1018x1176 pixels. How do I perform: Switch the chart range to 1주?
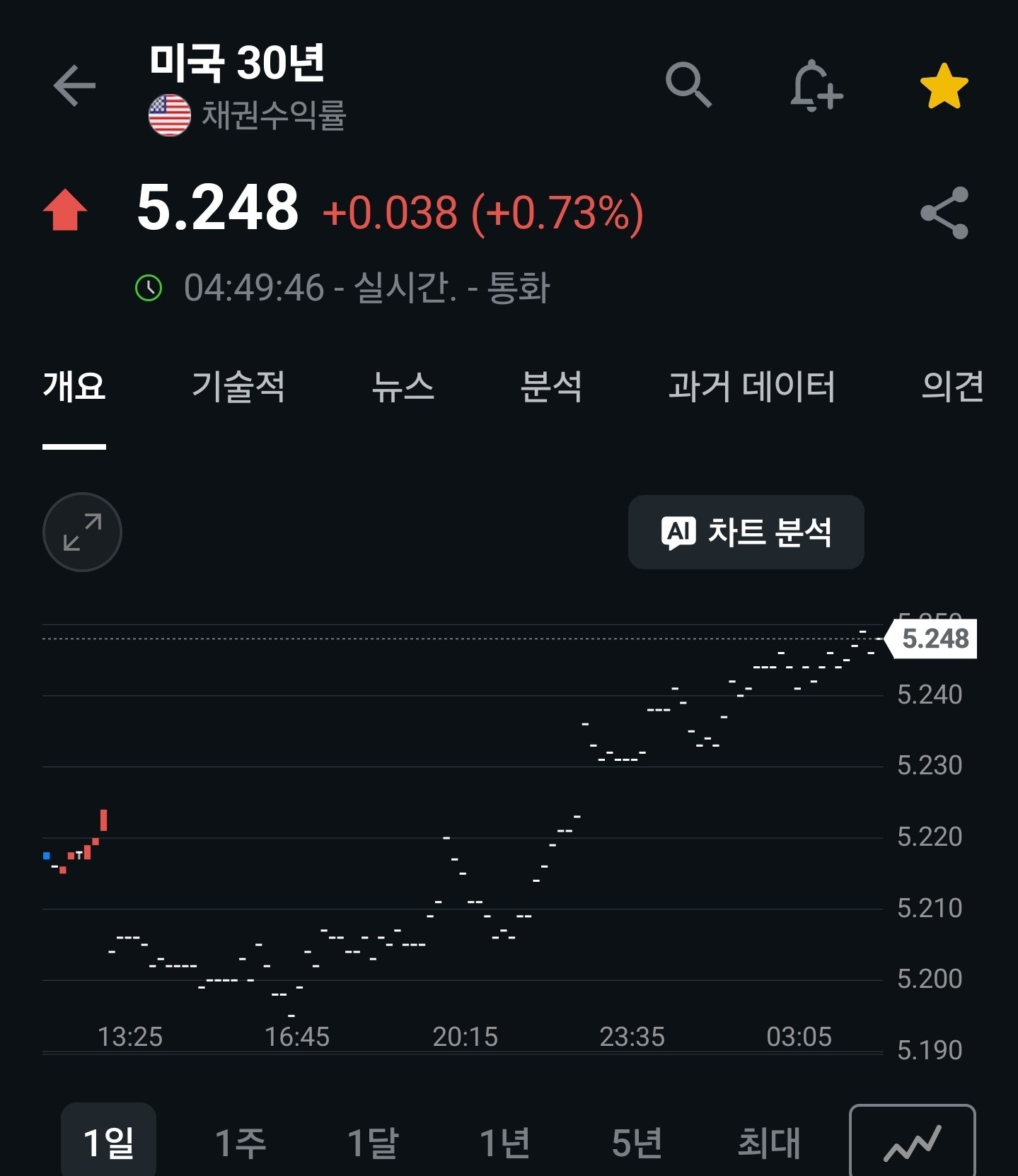coord(241,1143)
